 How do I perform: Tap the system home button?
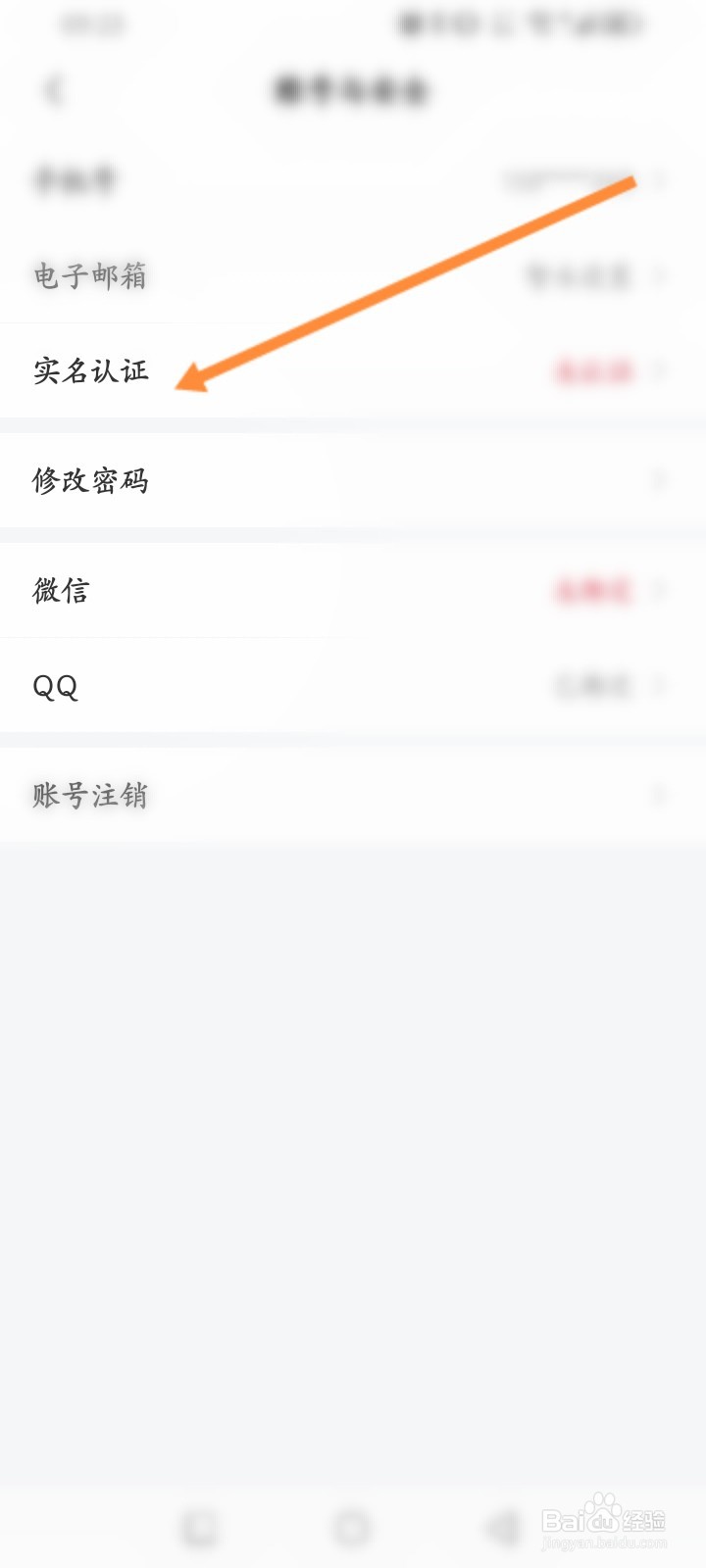pos(352,1528)
